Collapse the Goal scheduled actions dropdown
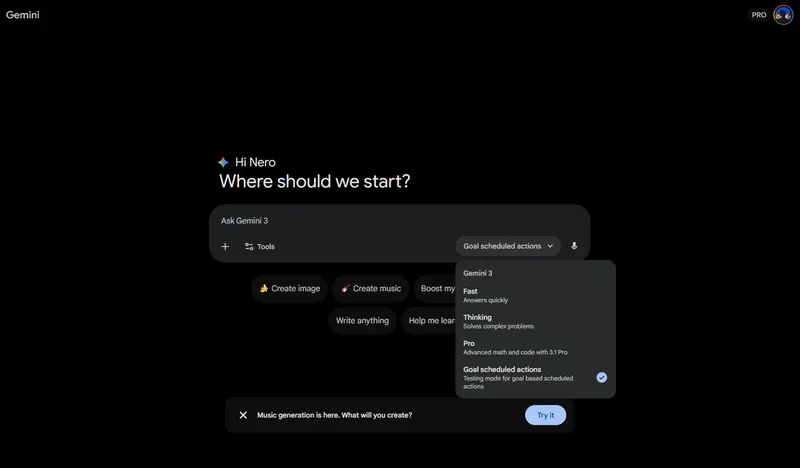 click(508, 246)
